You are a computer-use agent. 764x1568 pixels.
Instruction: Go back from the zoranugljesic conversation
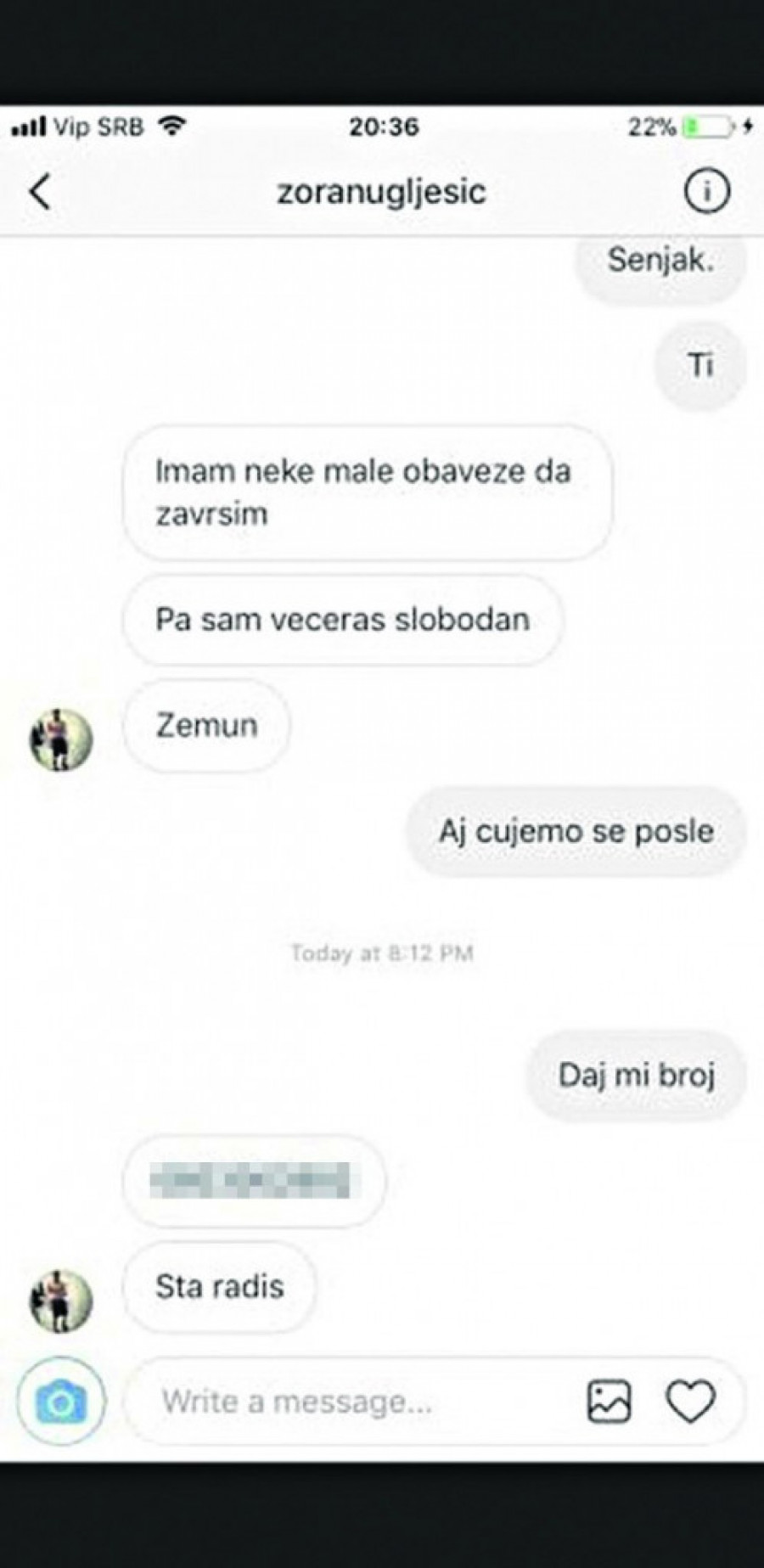(x=40, y=191)
